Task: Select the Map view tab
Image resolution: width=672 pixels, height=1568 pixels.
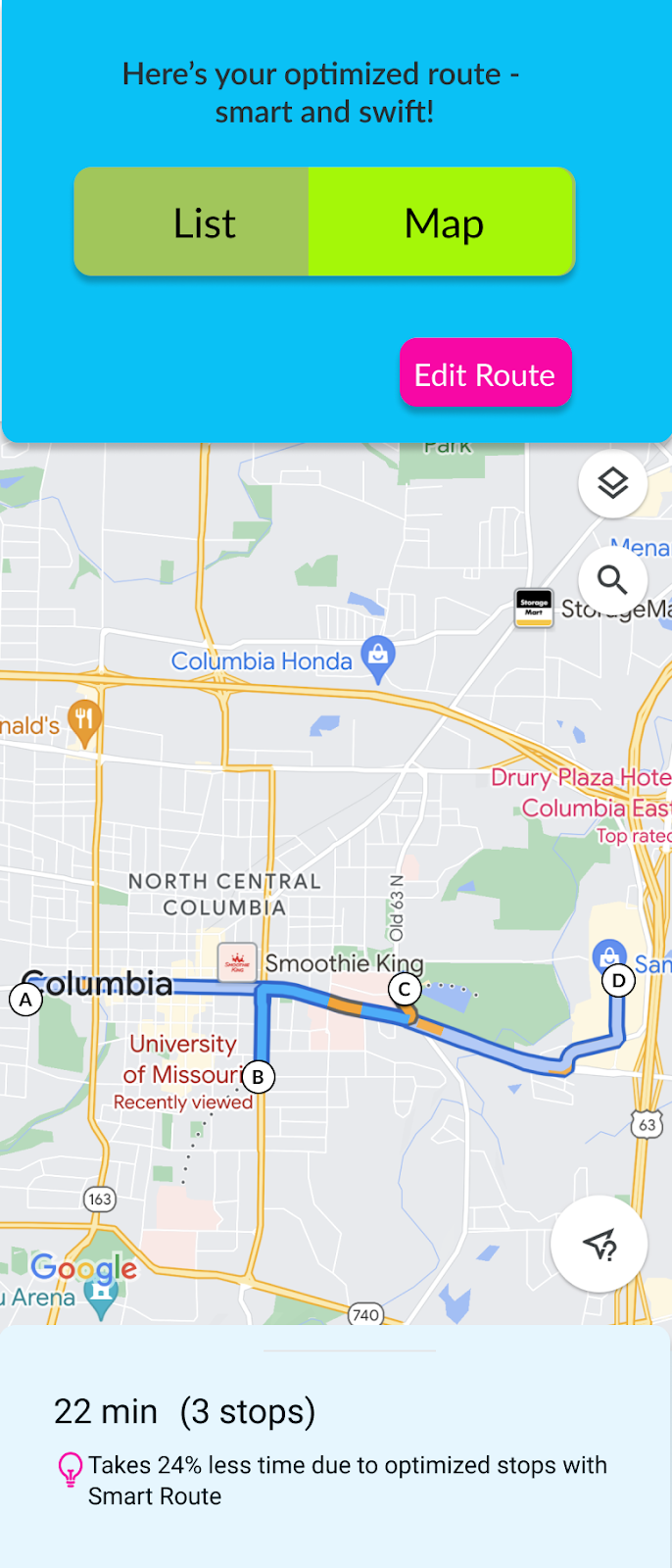Action: point(442,222)
